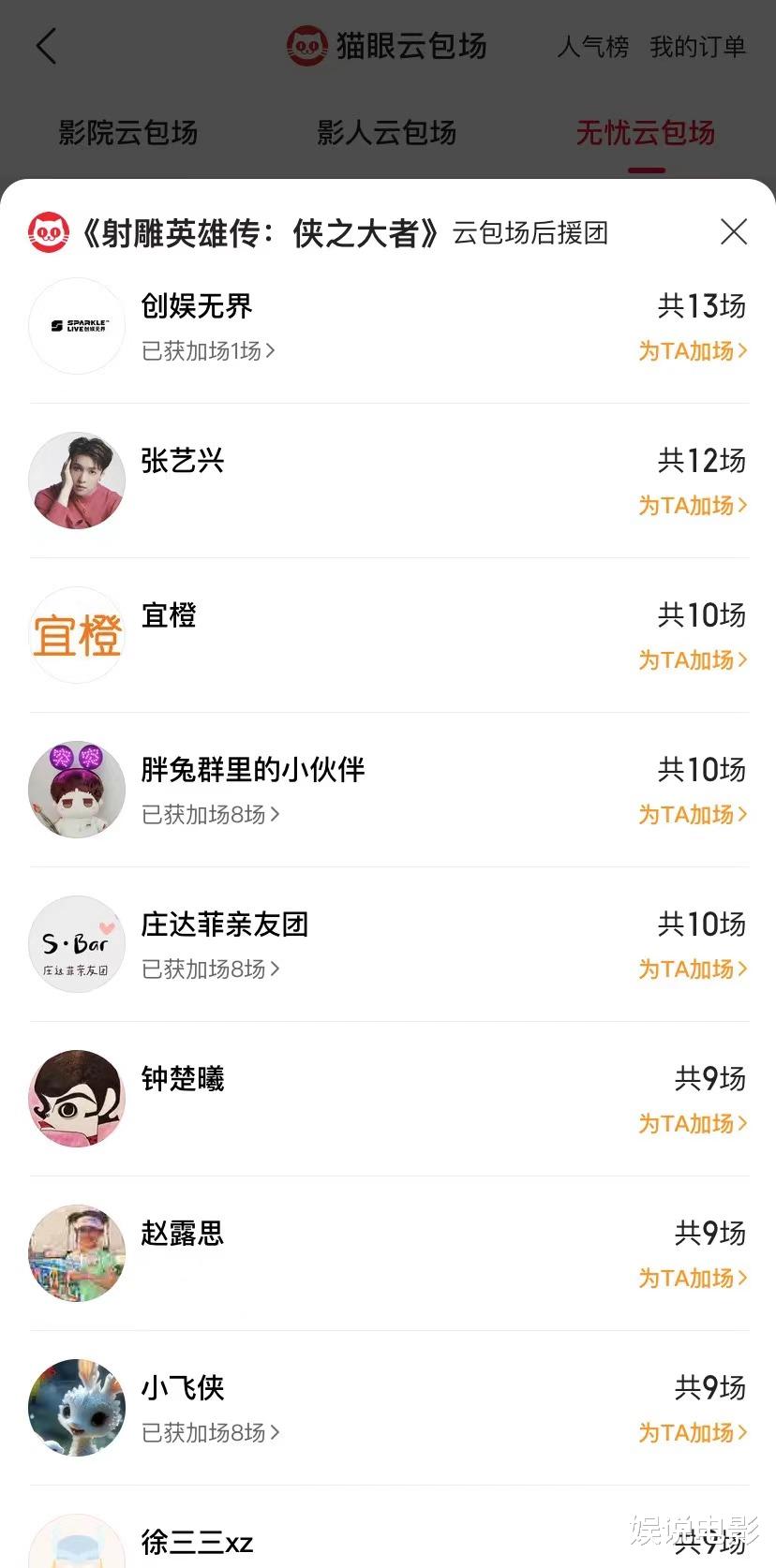
Task: Close the 云包场后援团 sheet
Action: 734,231
